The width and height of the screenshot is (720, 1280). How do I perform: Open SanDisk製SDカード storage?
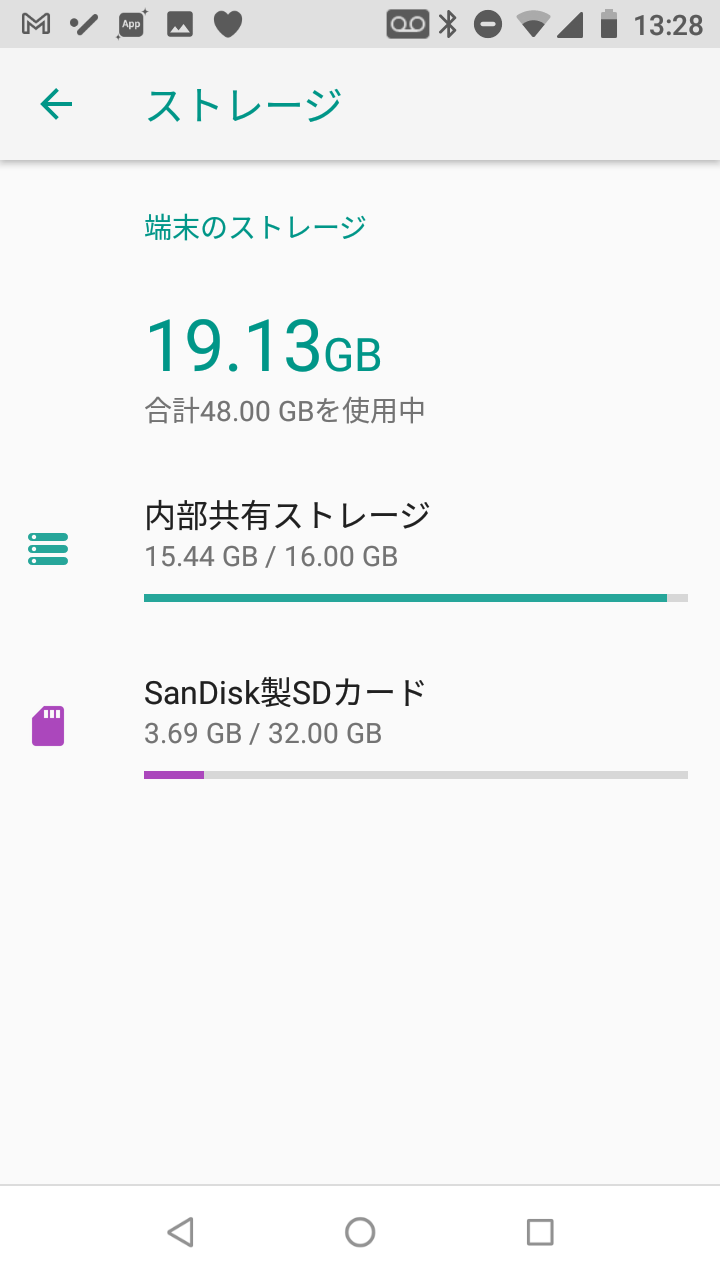coord(360,726)
